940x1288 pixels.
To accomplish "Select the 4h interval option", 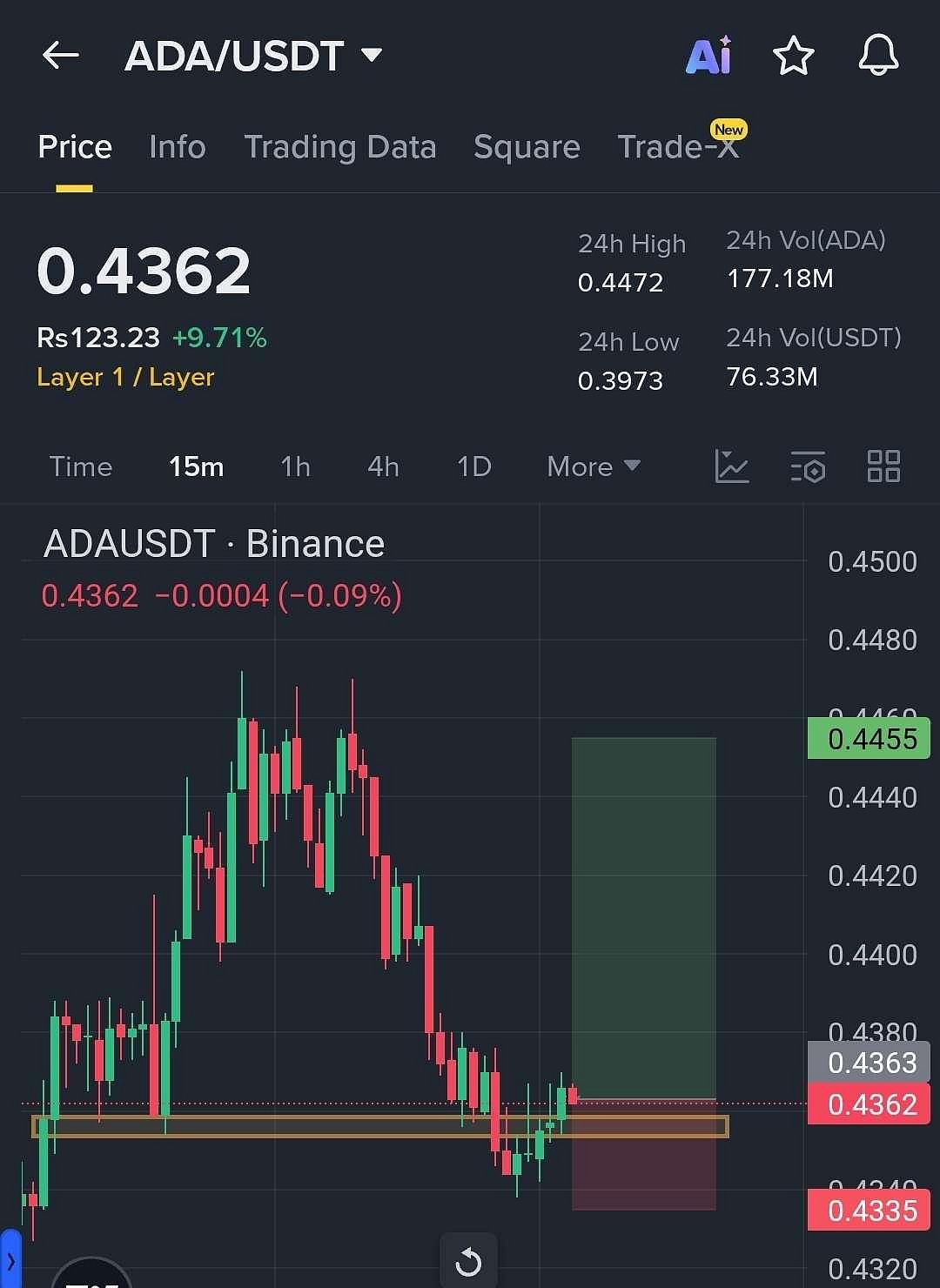I will (381, 467).
